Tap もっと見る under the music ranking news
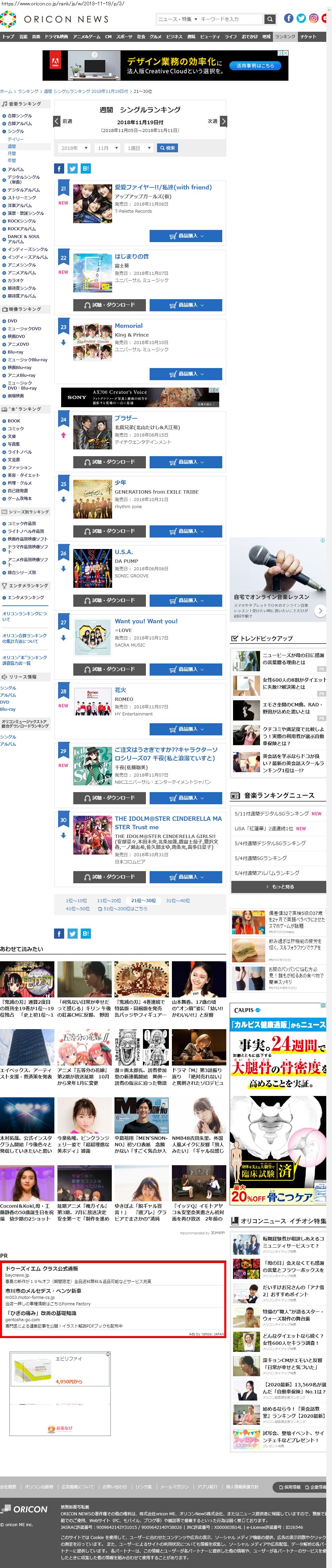Viewport: 332px width, 1568px height. click(x=278, y=886)
